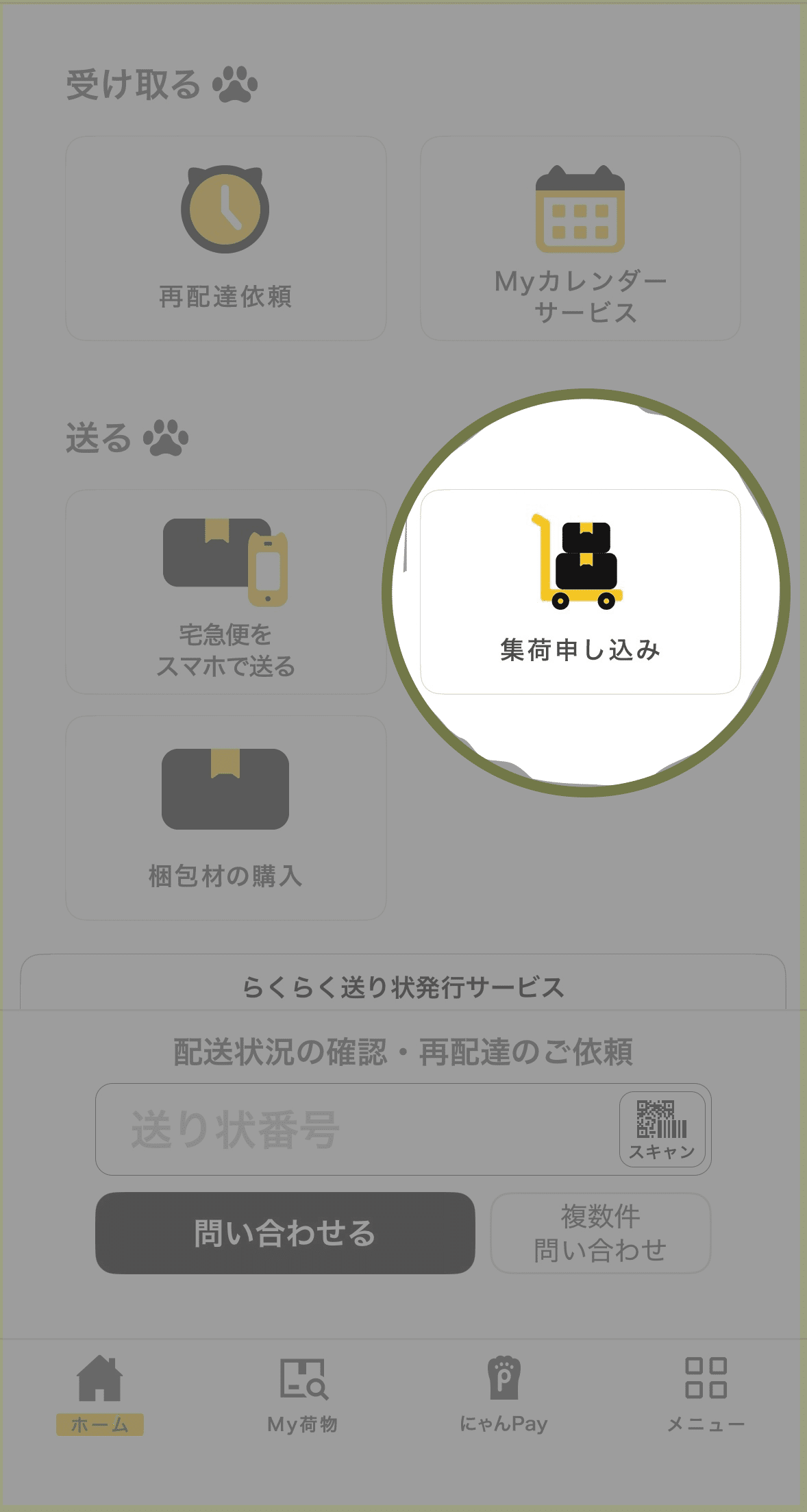Open 梱包材の購入 packing materials card

coord(225,817)
